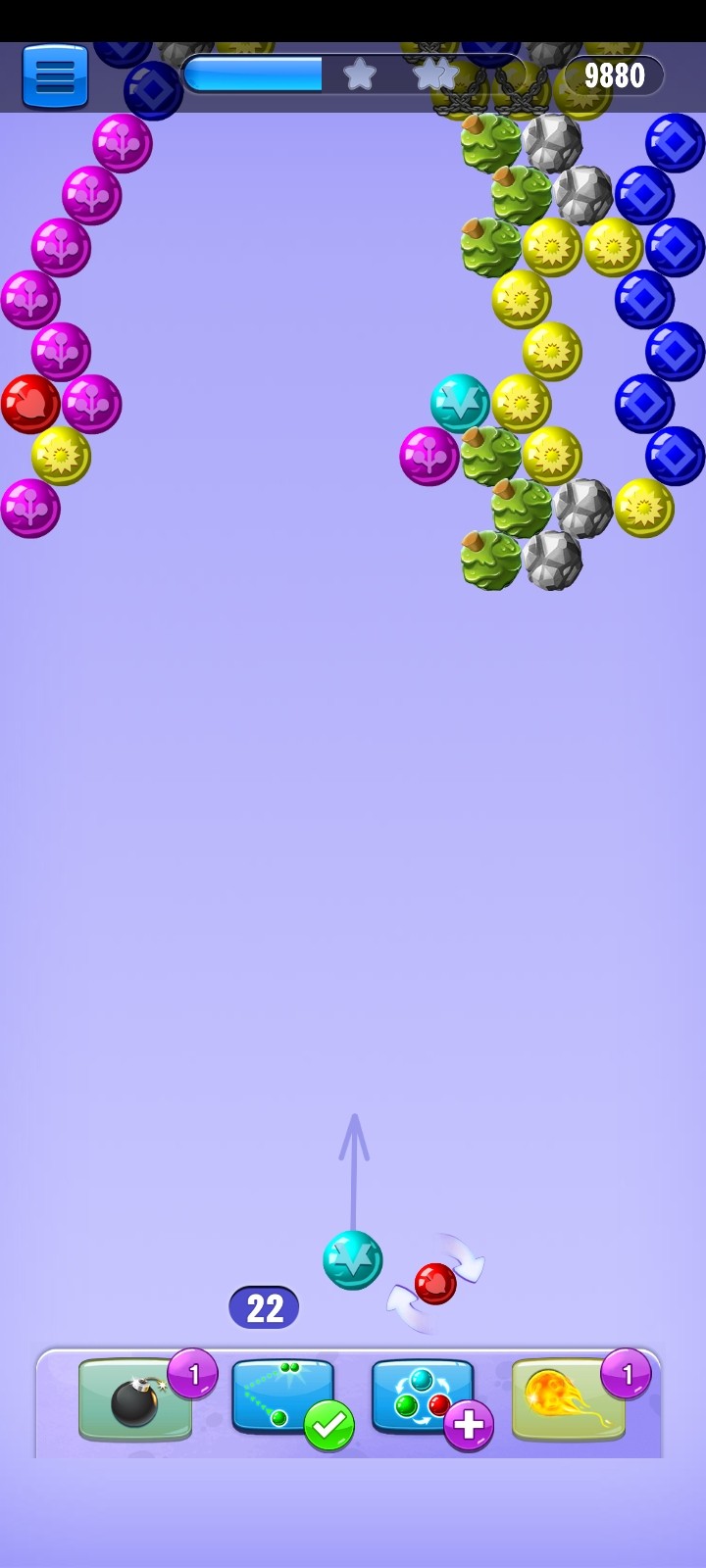Screen dimensions: 706x1568
Task: Use the bomb power-up
Action: click(x=135, y=1399)
